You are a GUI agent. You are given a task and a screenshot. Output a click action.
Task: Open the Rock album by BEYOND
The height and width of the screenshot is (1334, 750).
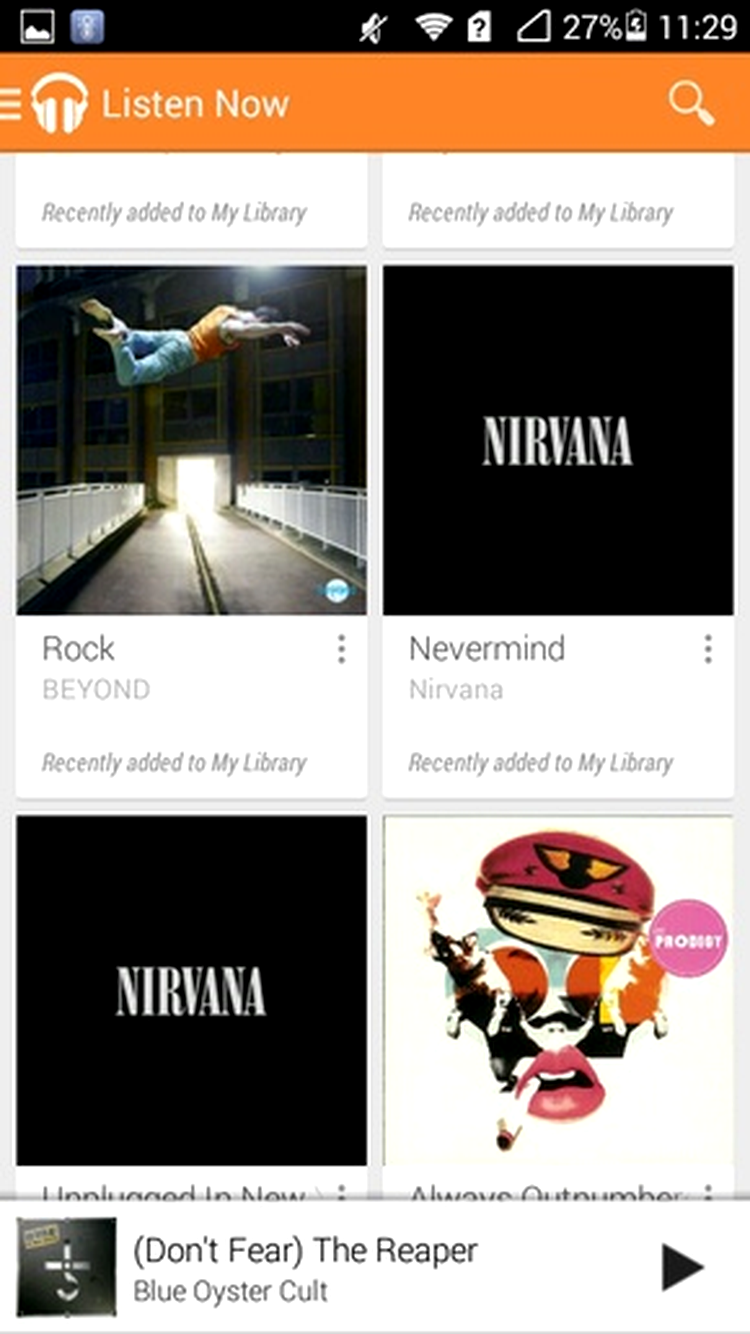tap(191, 440)
